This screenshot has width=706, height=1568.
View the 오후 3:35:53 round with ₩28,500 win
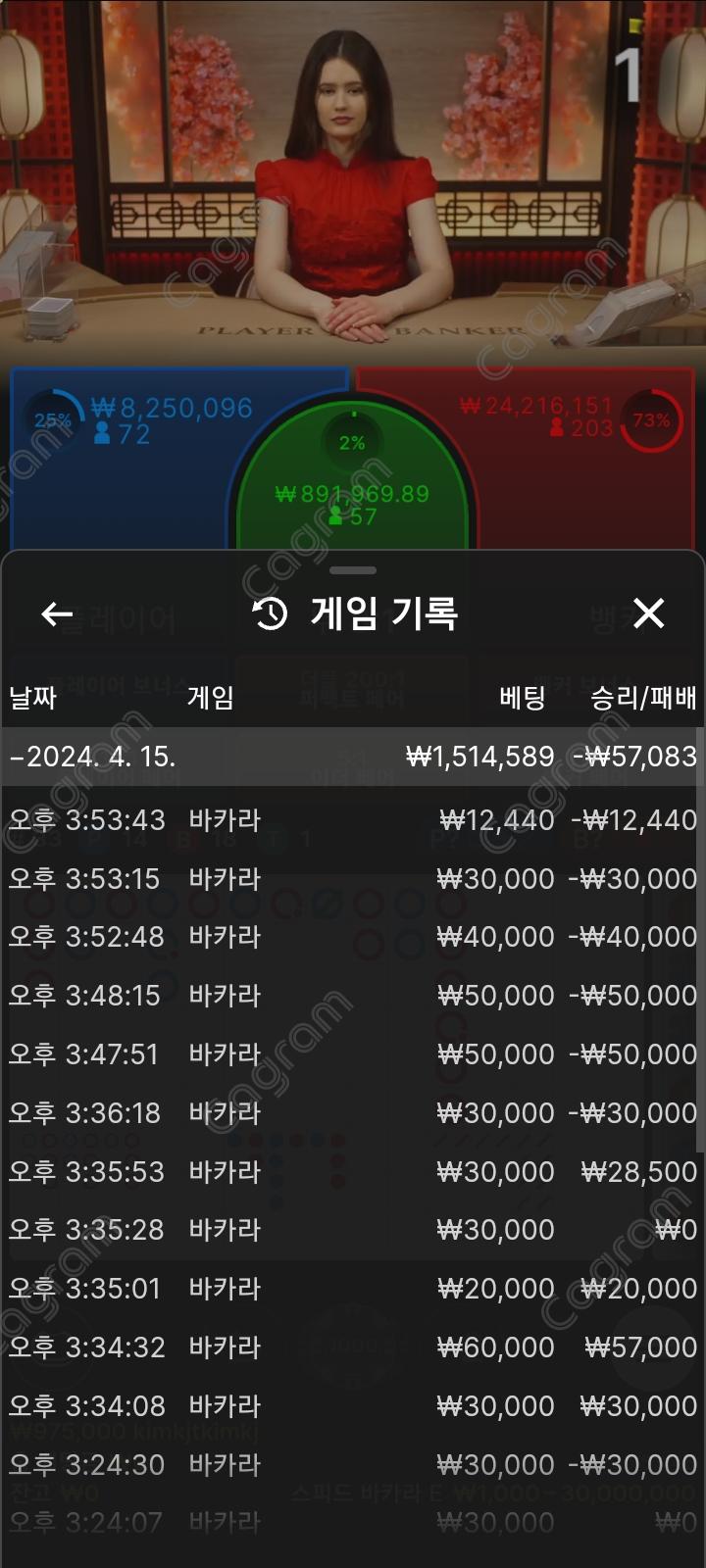(x=353, y=1172)
